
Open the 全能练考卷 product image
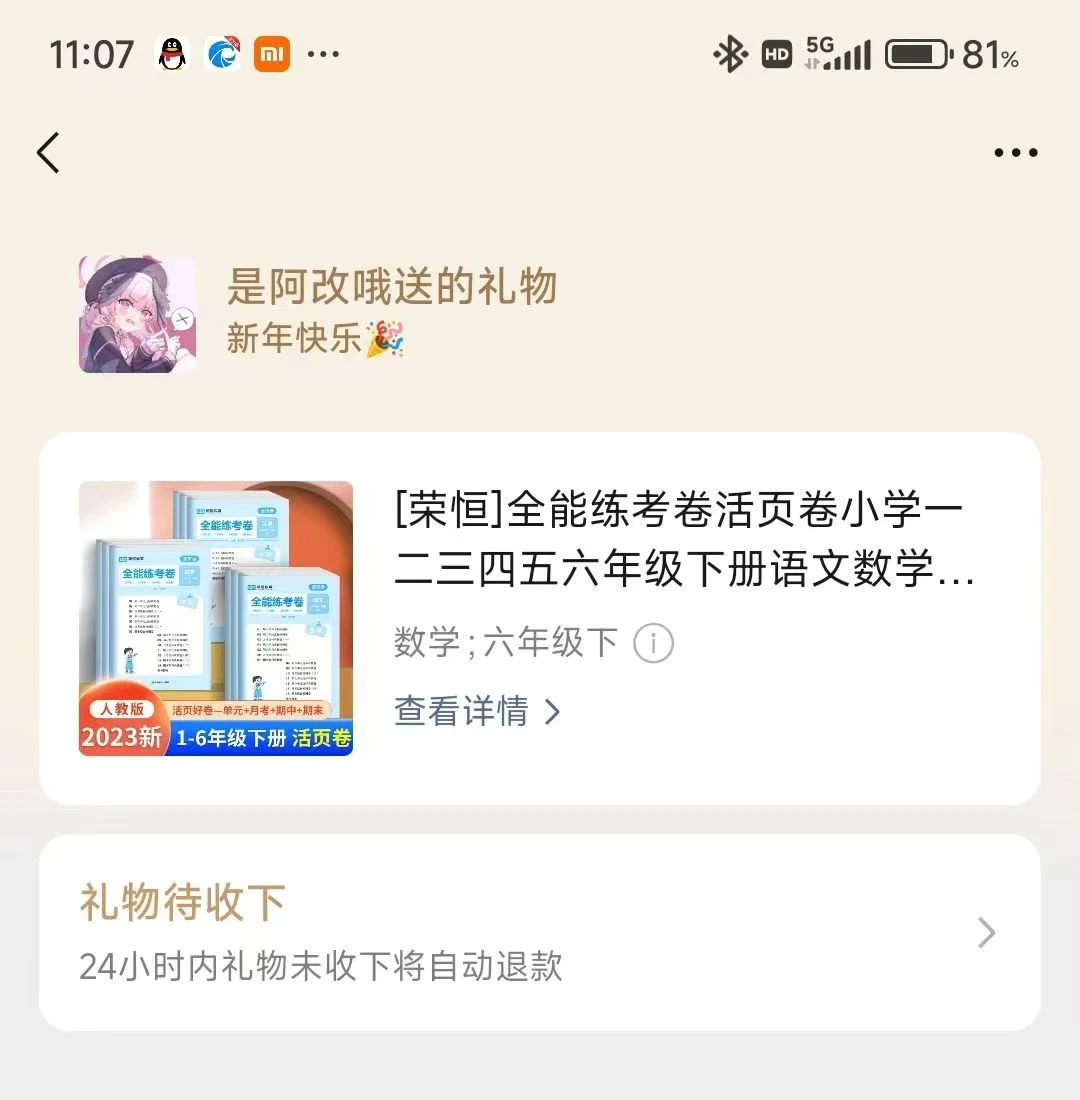216,618
